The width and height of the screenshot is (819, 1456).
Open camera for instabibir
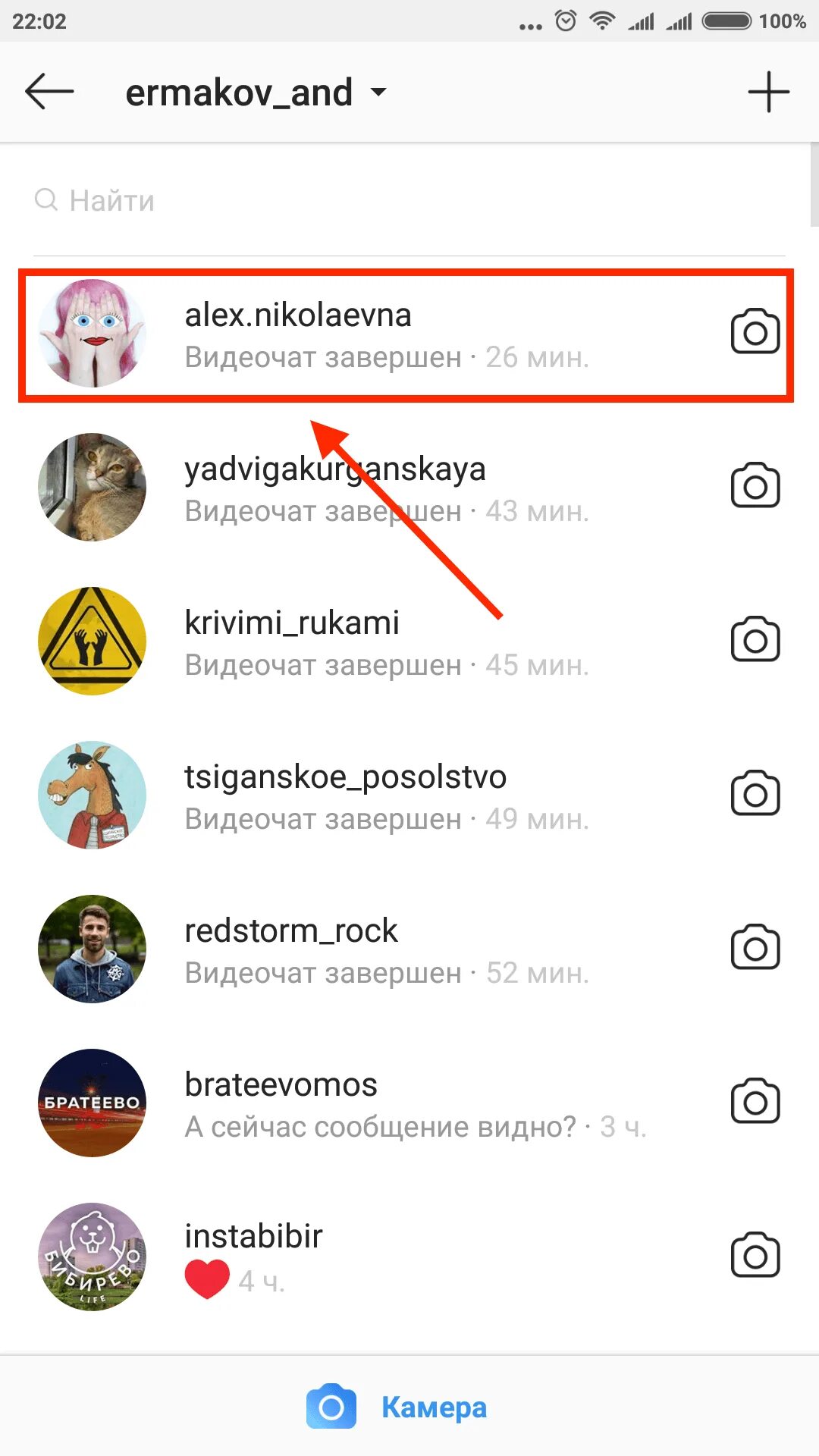(755, 1256)
